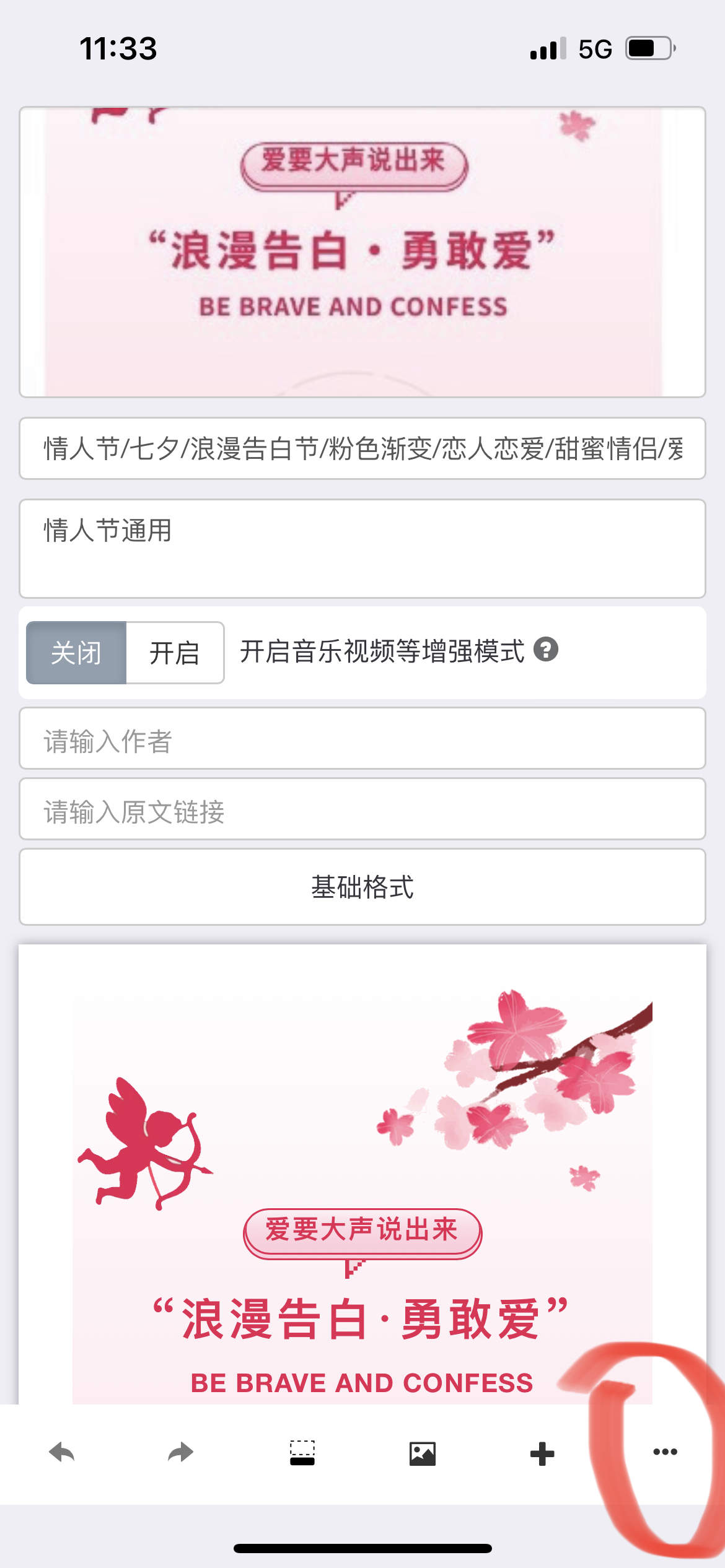Insert an image from the toolbar
The image size is (725, 1568).
coord(422,1453)
